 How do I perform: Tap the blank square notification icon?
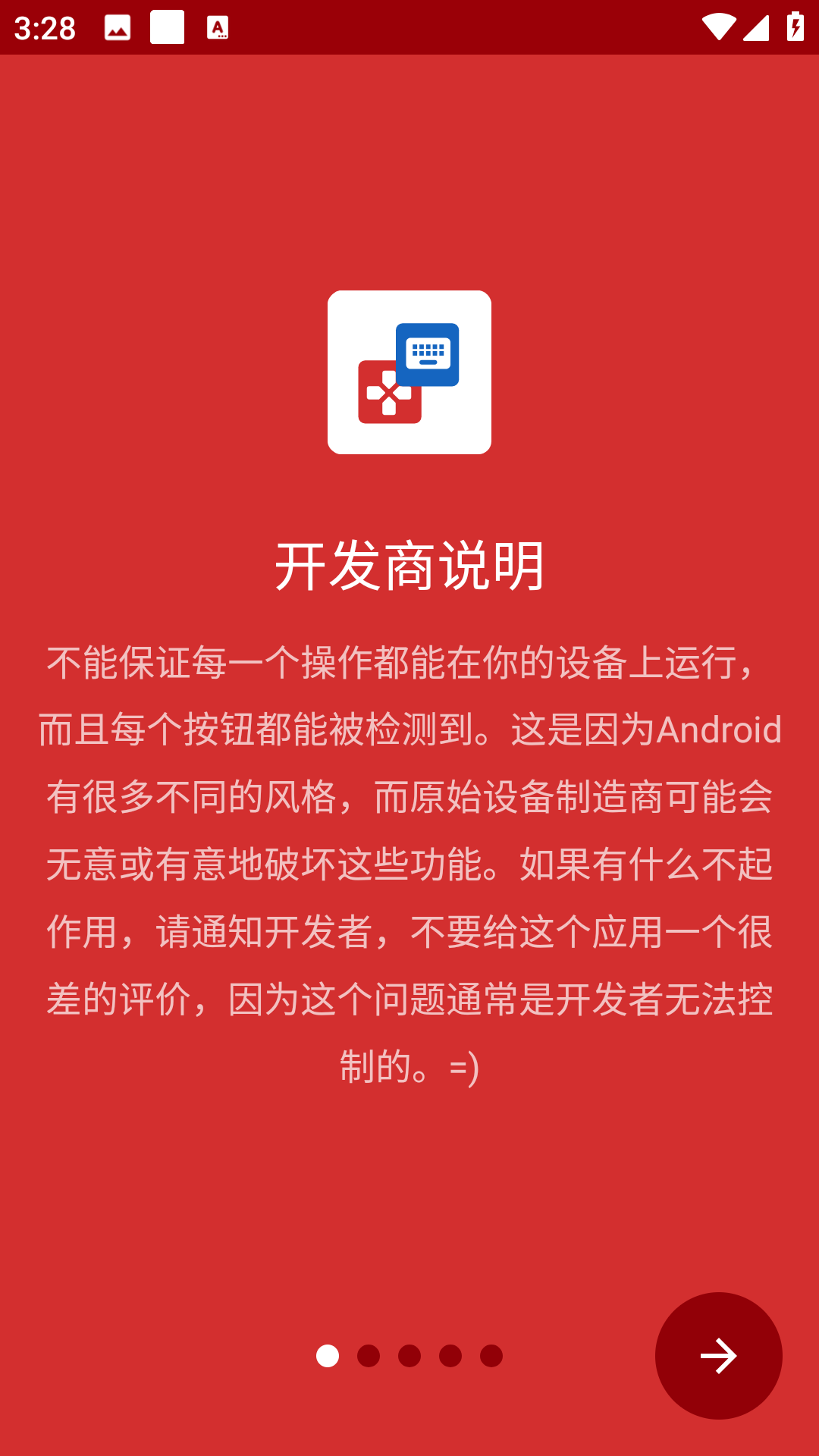tap(167, 28)
